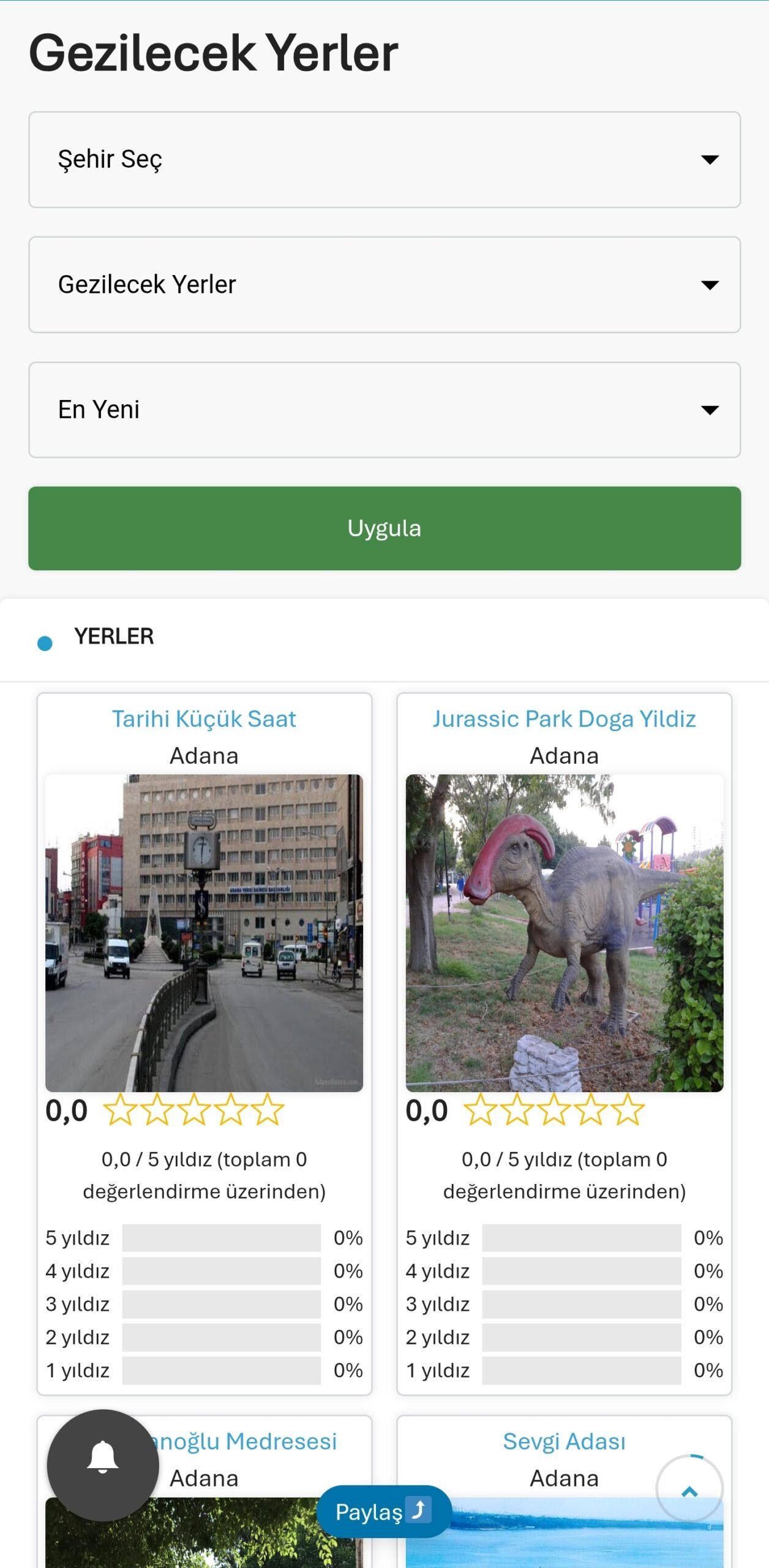The width and height of the screenshot is (769, 1568).
Task: Open the En Yeni sorting dropdown
Action: [384, 410]
